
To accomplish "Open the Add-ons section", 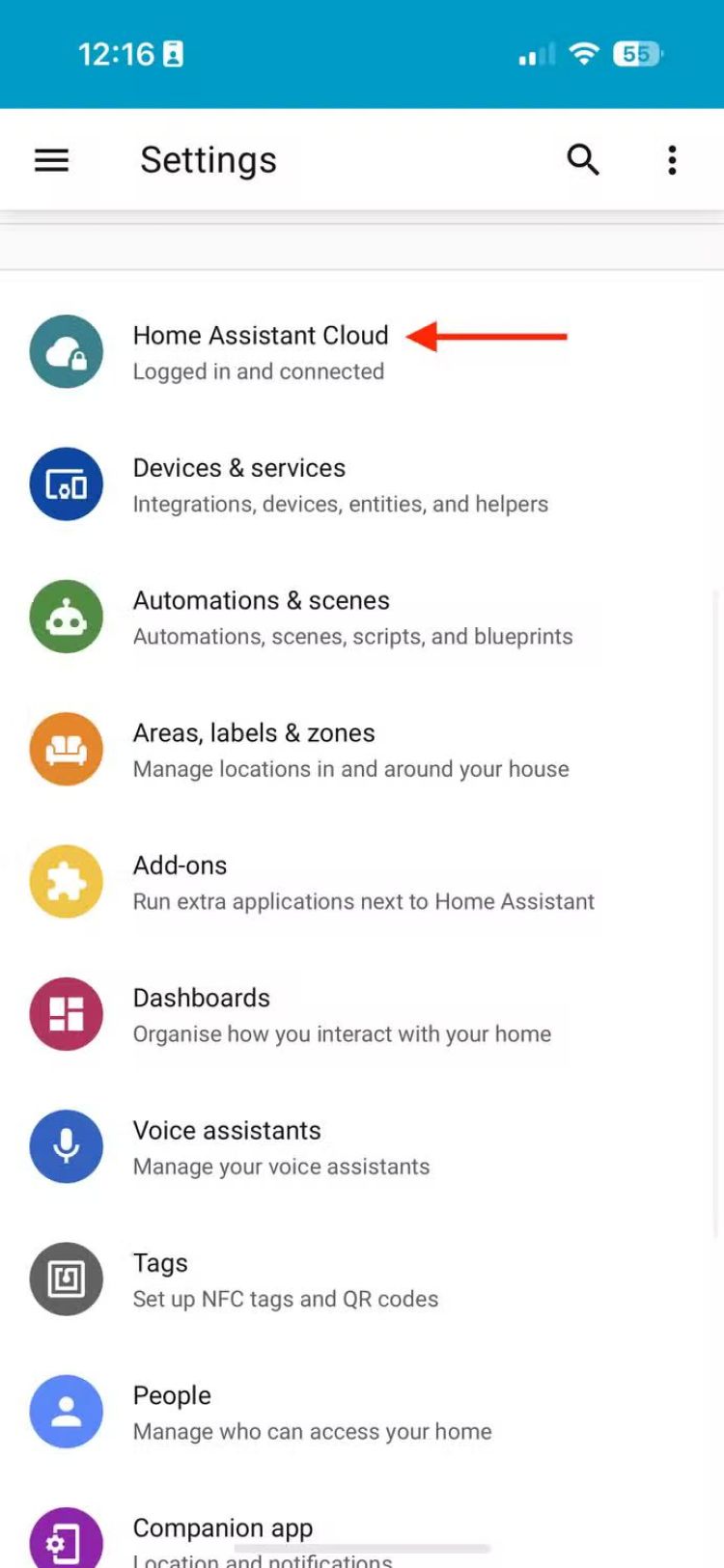I will pos(181,882).
